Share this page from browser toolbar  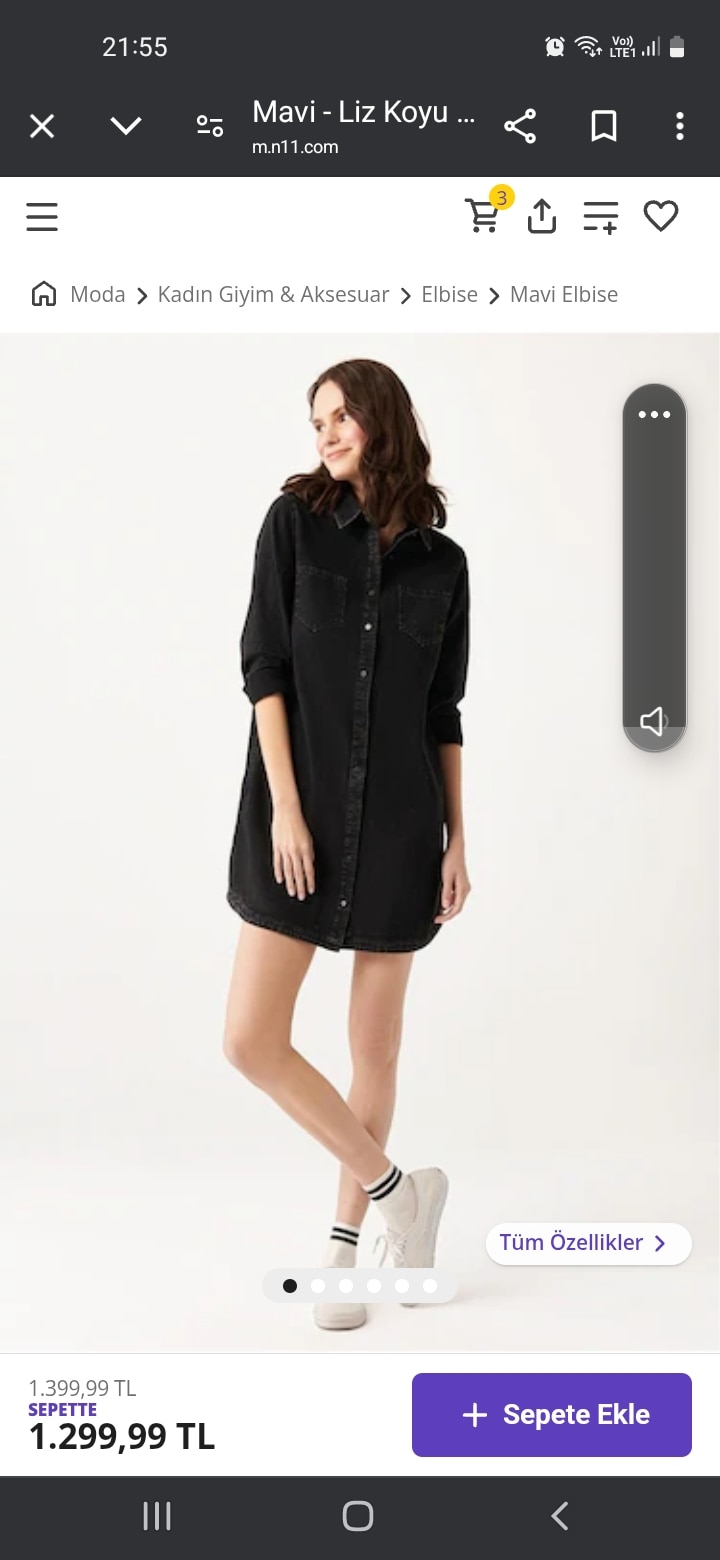[x=520, y=126]
